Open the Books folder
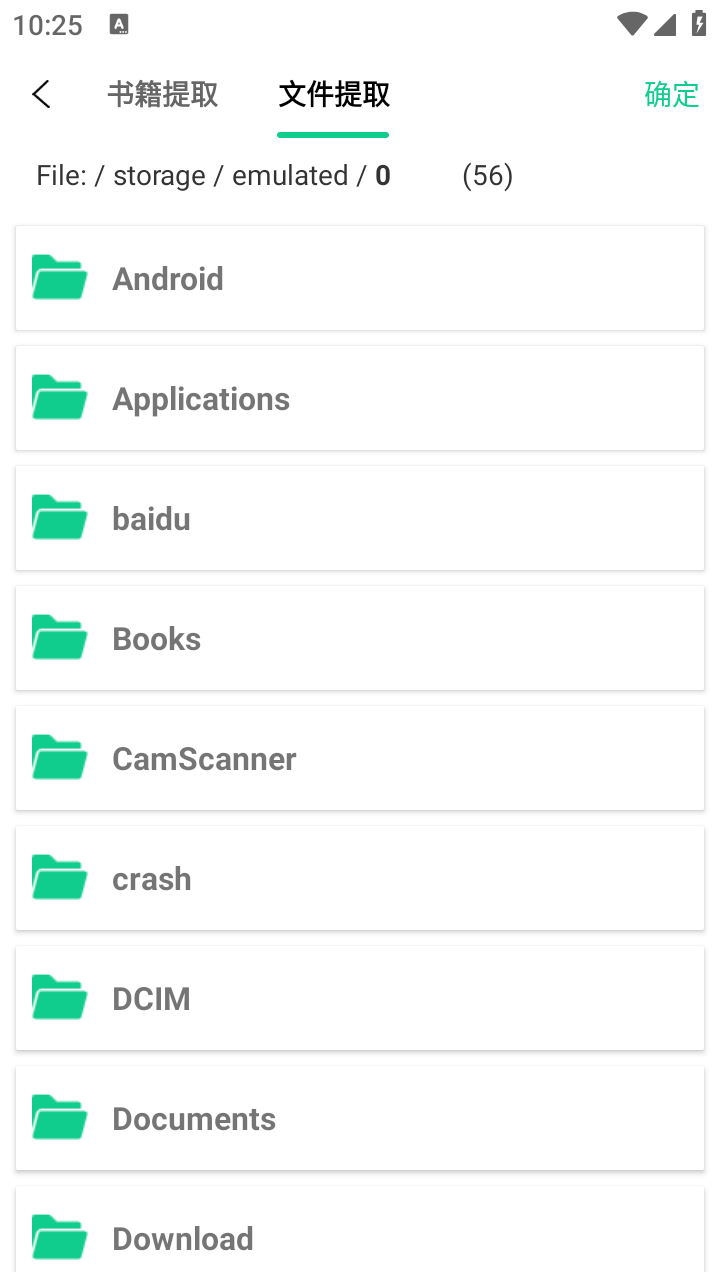The width and height of the screenshot is (720, 1280). pos(360,638)
